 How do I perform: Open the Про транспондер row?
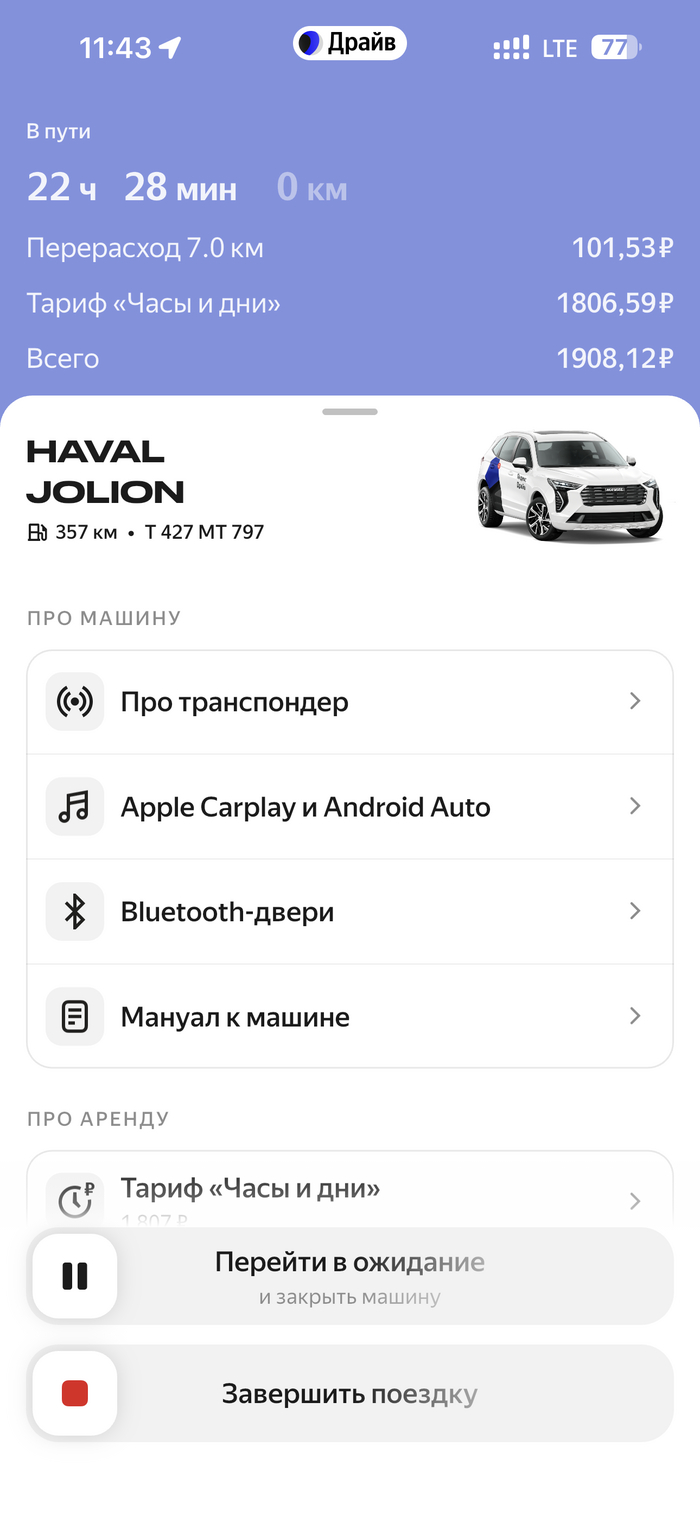coord(349,702)
